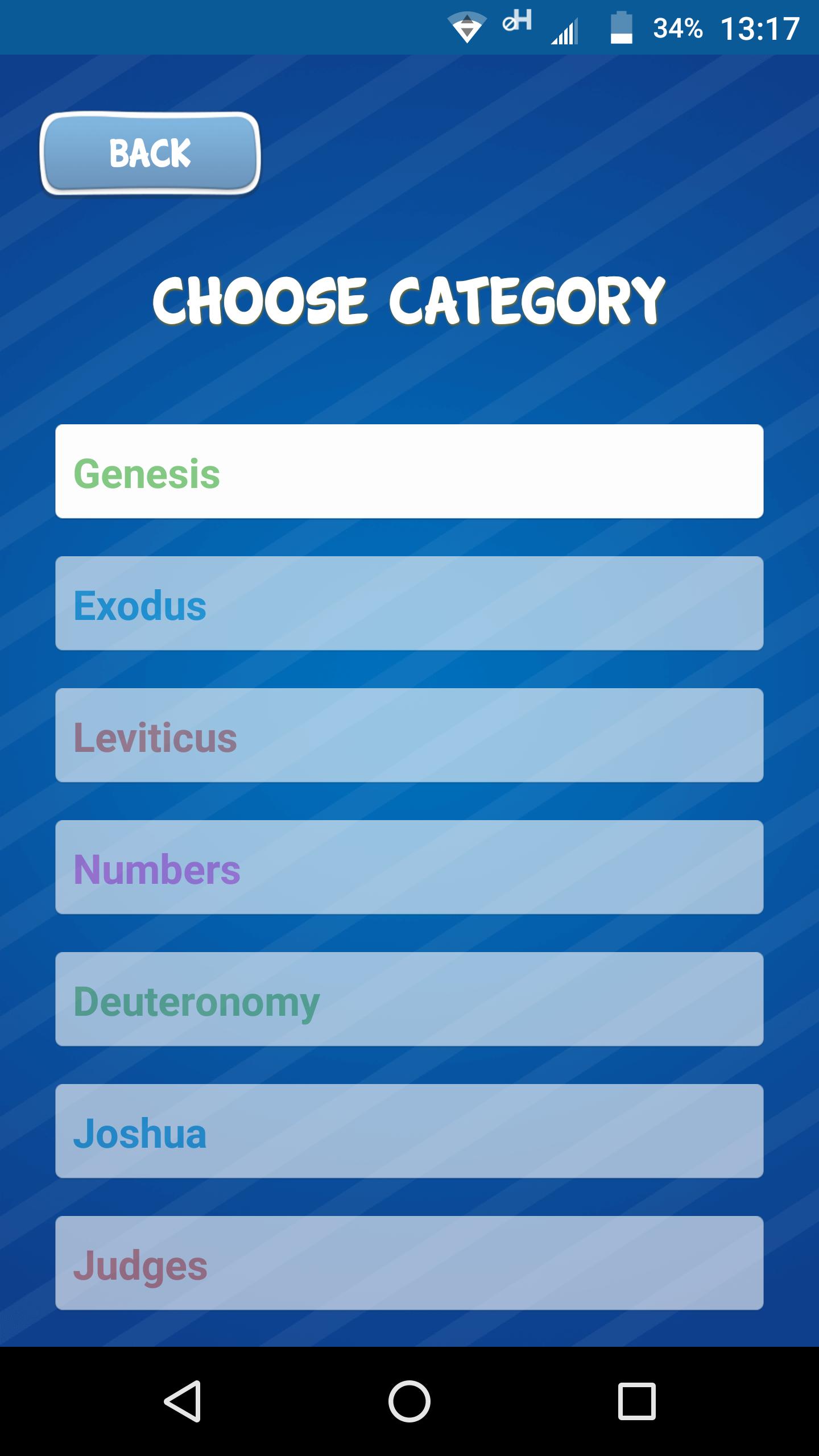
Task: Select the Exodus category
Action: click(x=409, y=605)
